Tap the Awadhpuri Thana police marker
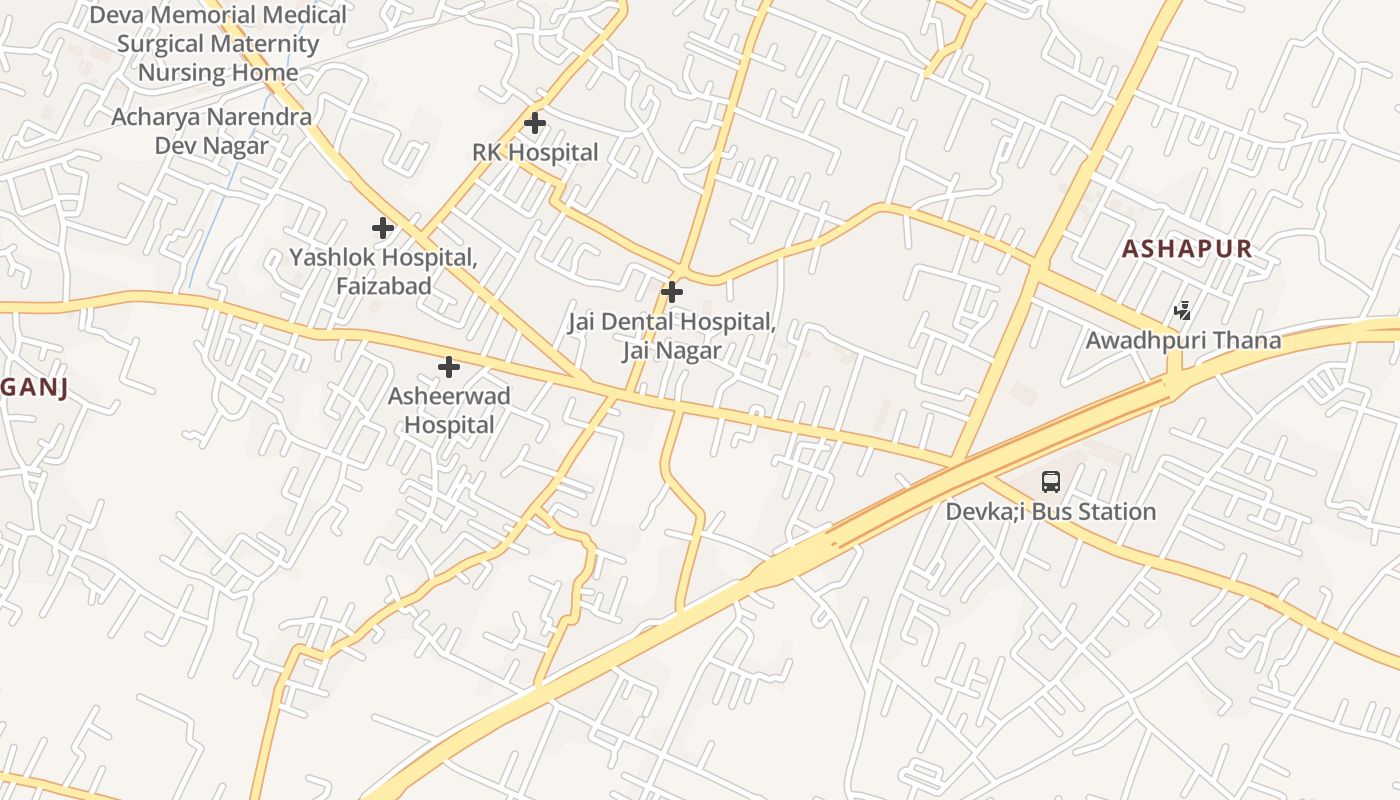Viewport: 1400px width, 800px height. tap(1183, 311)
